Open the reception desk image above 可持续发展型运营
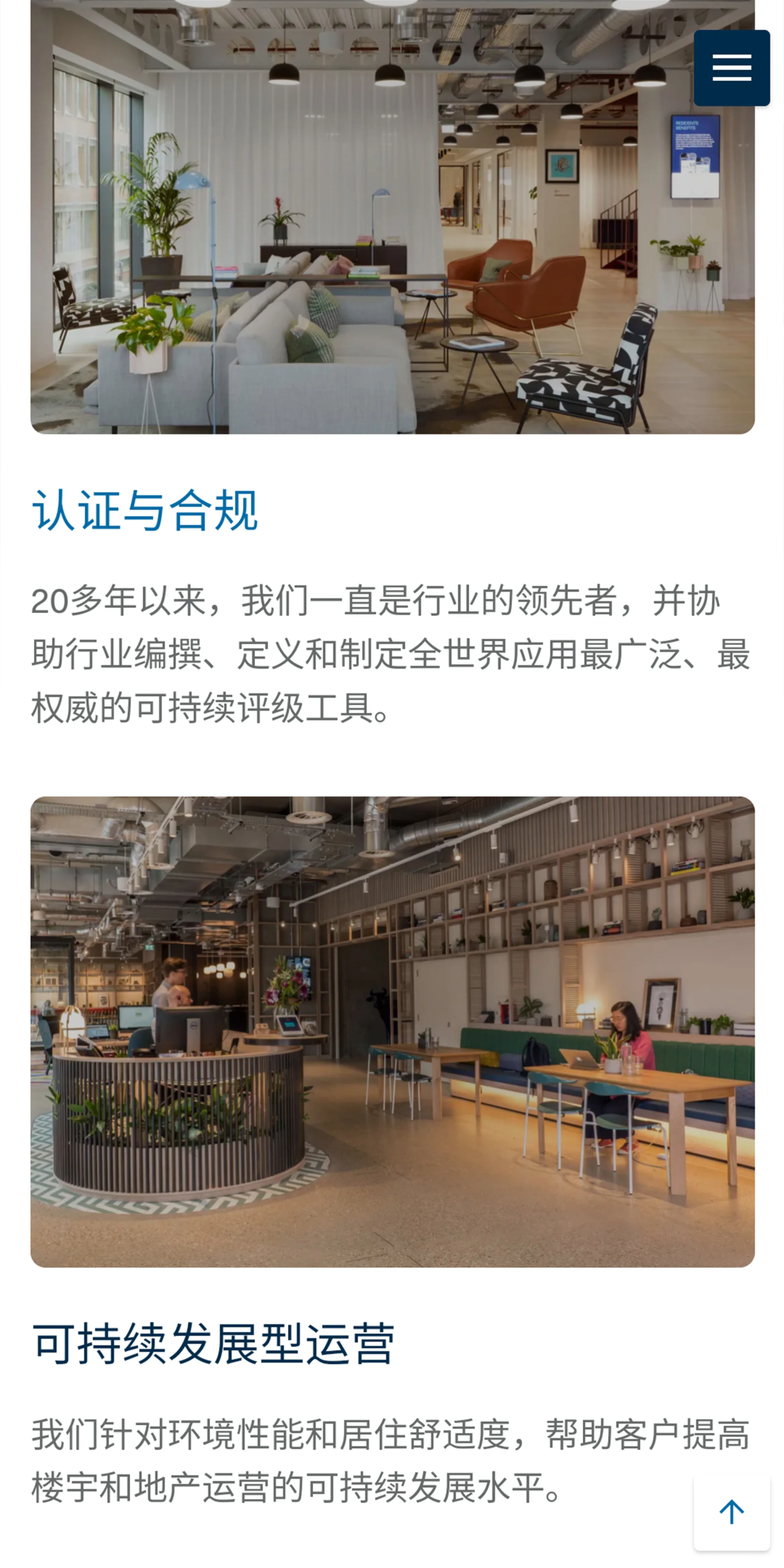 coord(392,1031)
